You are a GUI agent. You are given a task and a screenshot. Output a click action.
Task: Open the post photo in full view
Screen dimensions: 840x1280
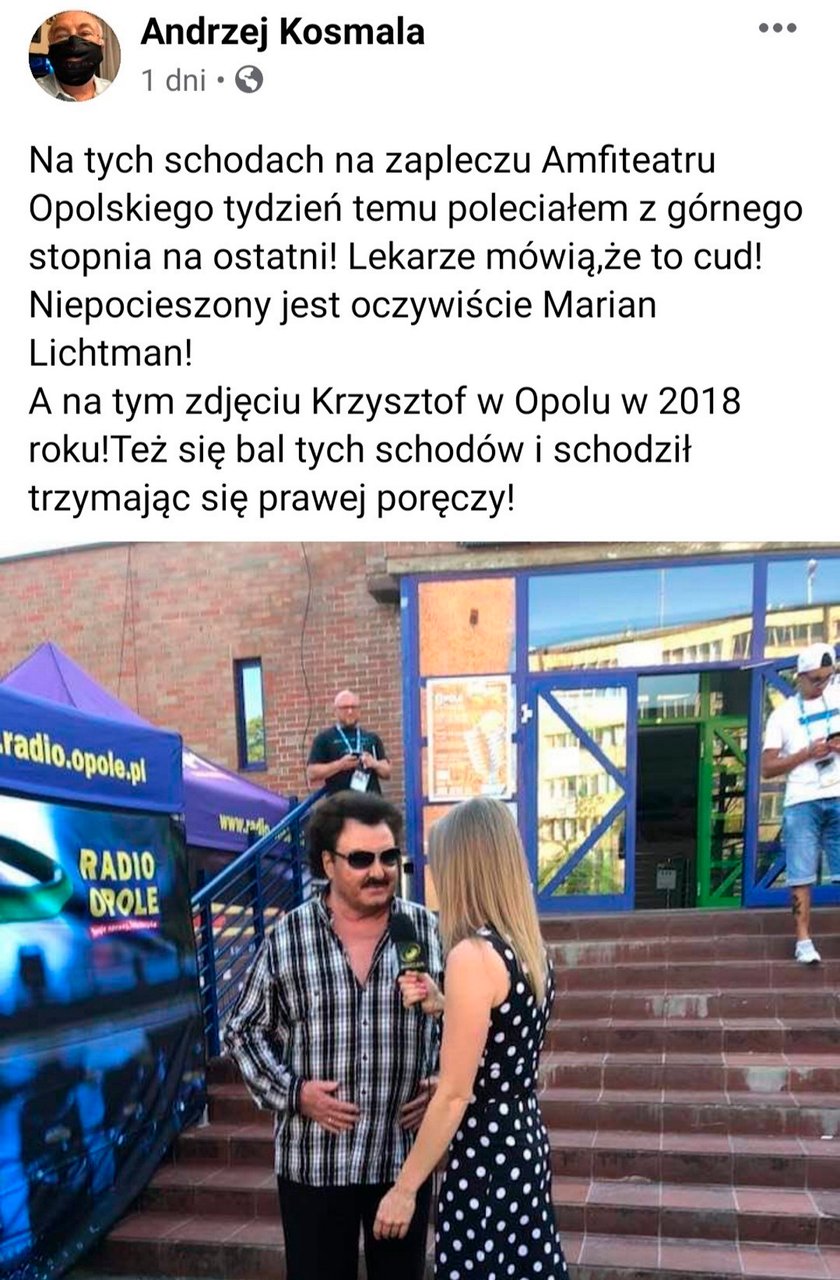click(x=420, y=910)
